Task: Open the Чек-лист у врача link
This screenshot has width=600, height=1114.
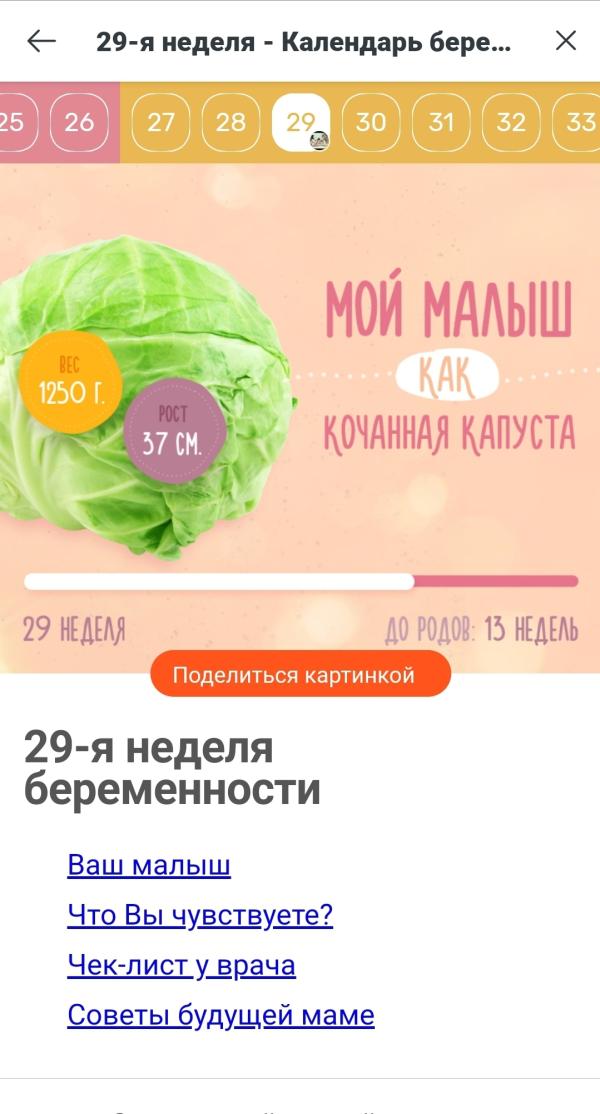Action: coord(182,966)
